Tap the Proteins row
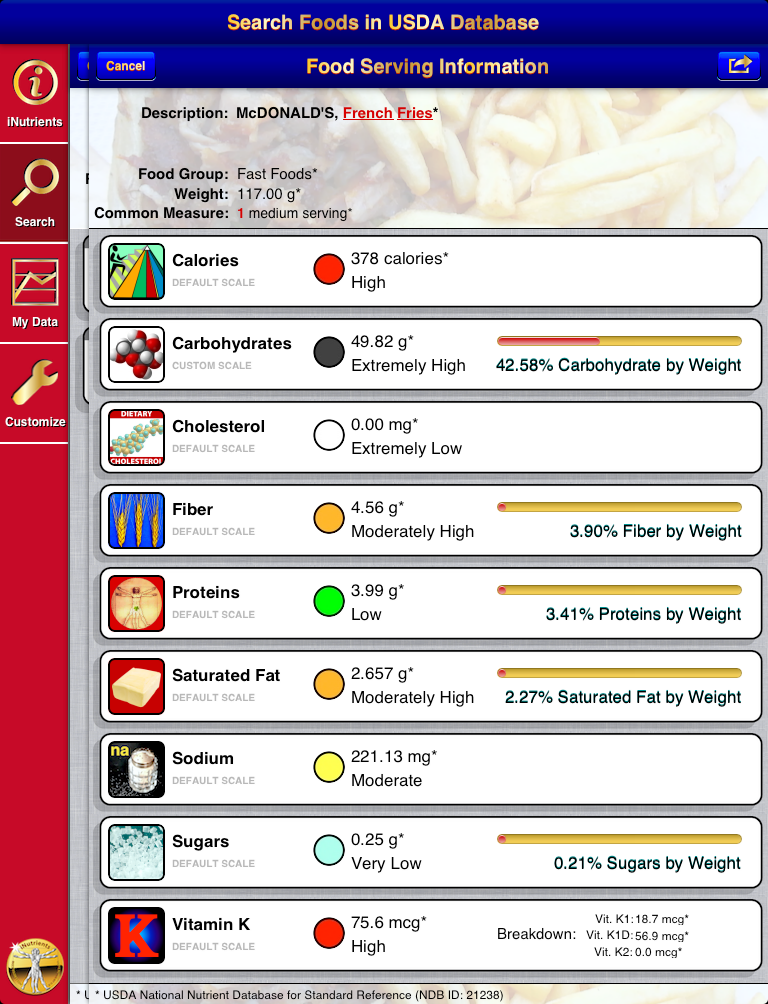The image size is (768, 1004). click(x=431, y=603)
